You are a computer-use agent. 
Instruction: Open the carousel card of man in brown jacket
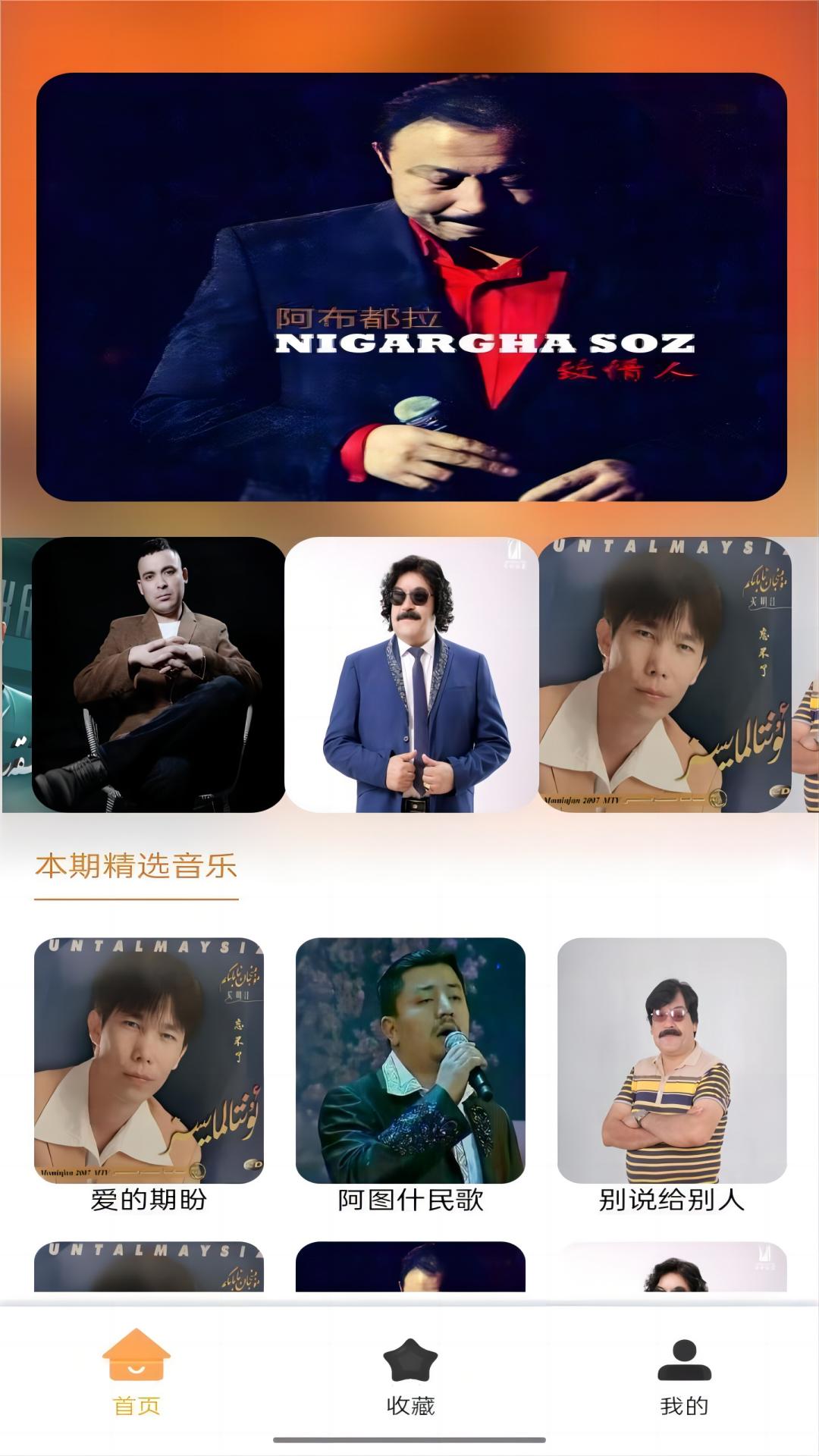pos(158,674)
